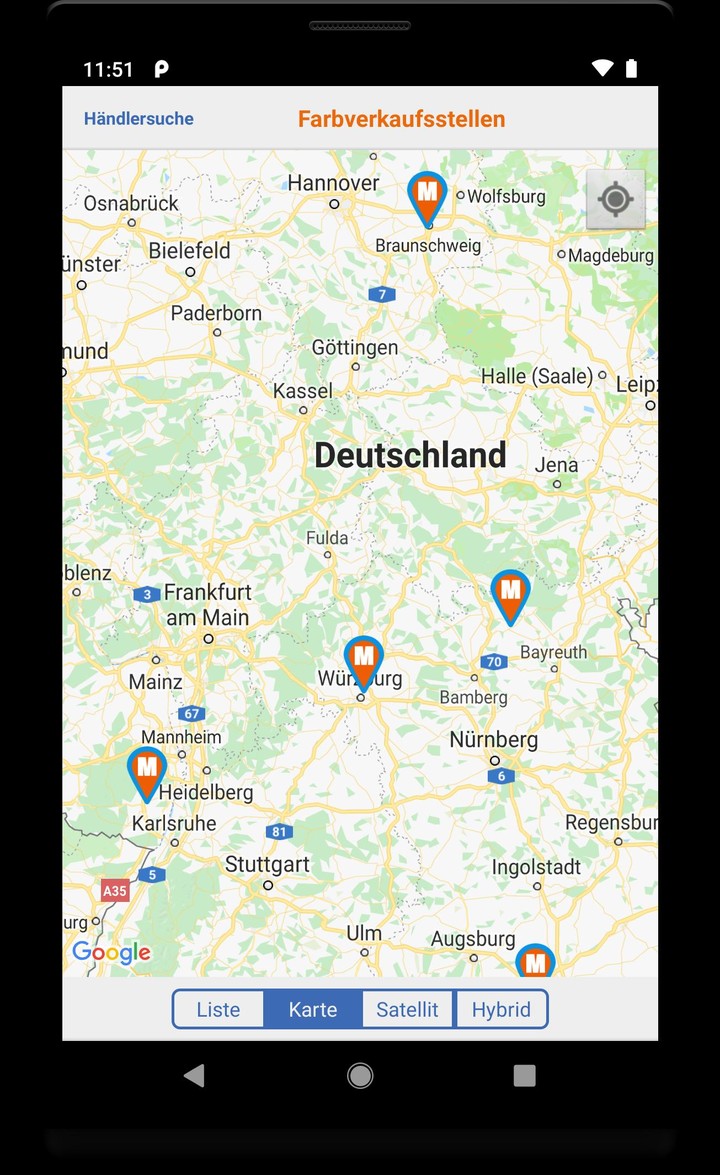The width and height of the screenshot is (720, 1175).
Task: Tap the Google logo on the map
Action: [110, 952]
